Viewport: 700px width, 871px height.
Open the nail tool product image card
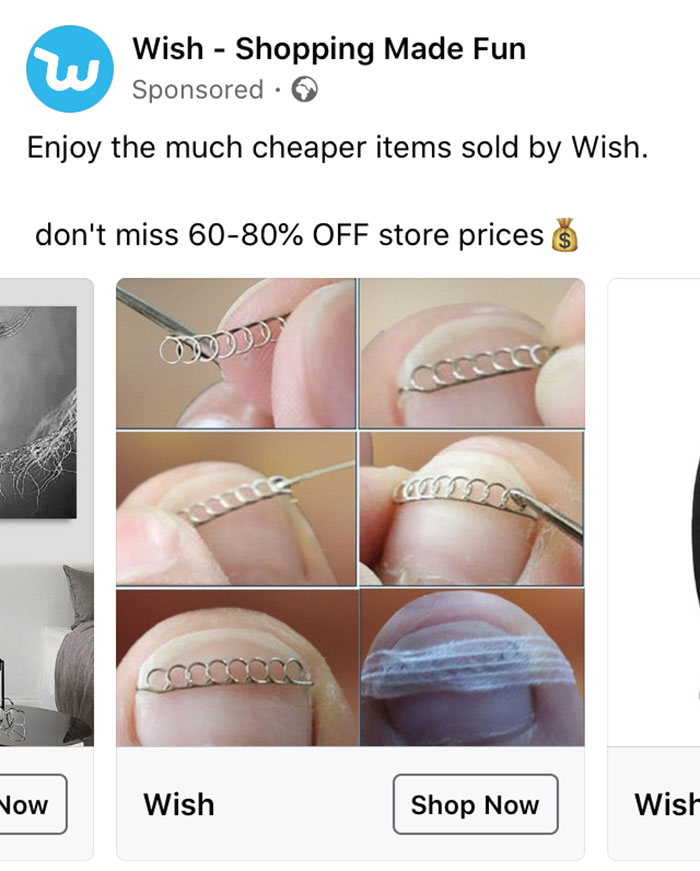tap(350, 512)
